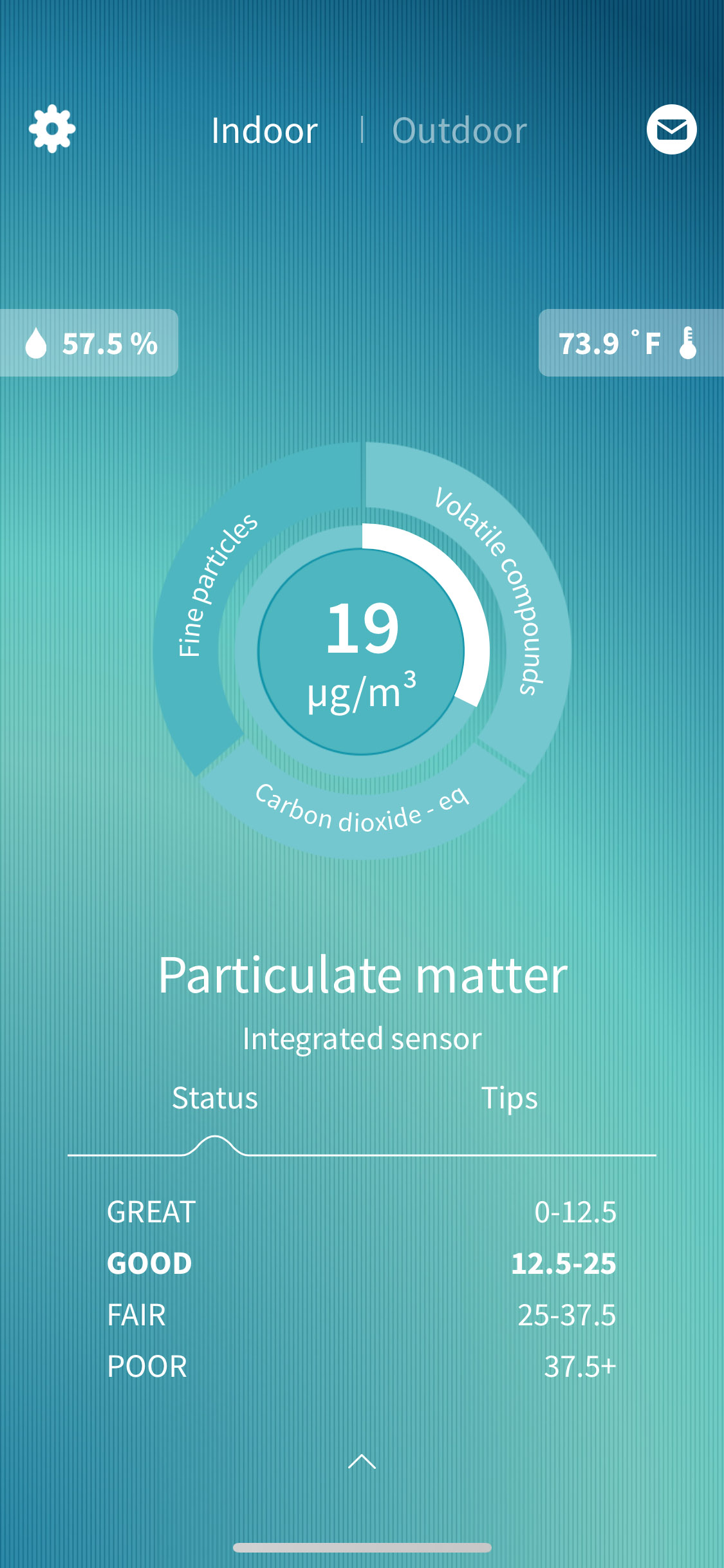724x1568 pixels.
Task: Open the Tips tab
Action: coord(509,1099)
